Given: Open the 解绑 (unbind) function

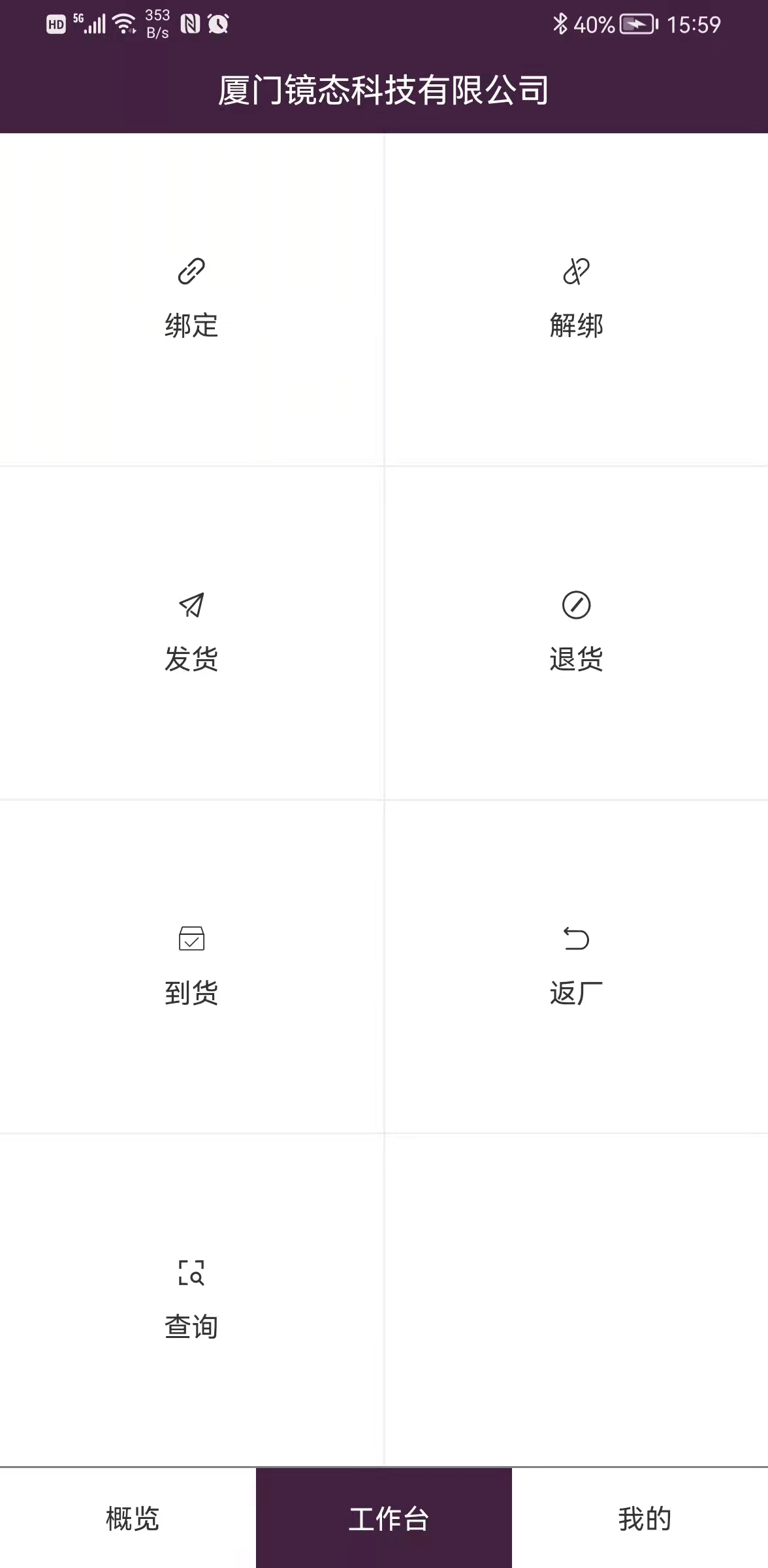Looking at the screenshot, I should tap(576, 299).
